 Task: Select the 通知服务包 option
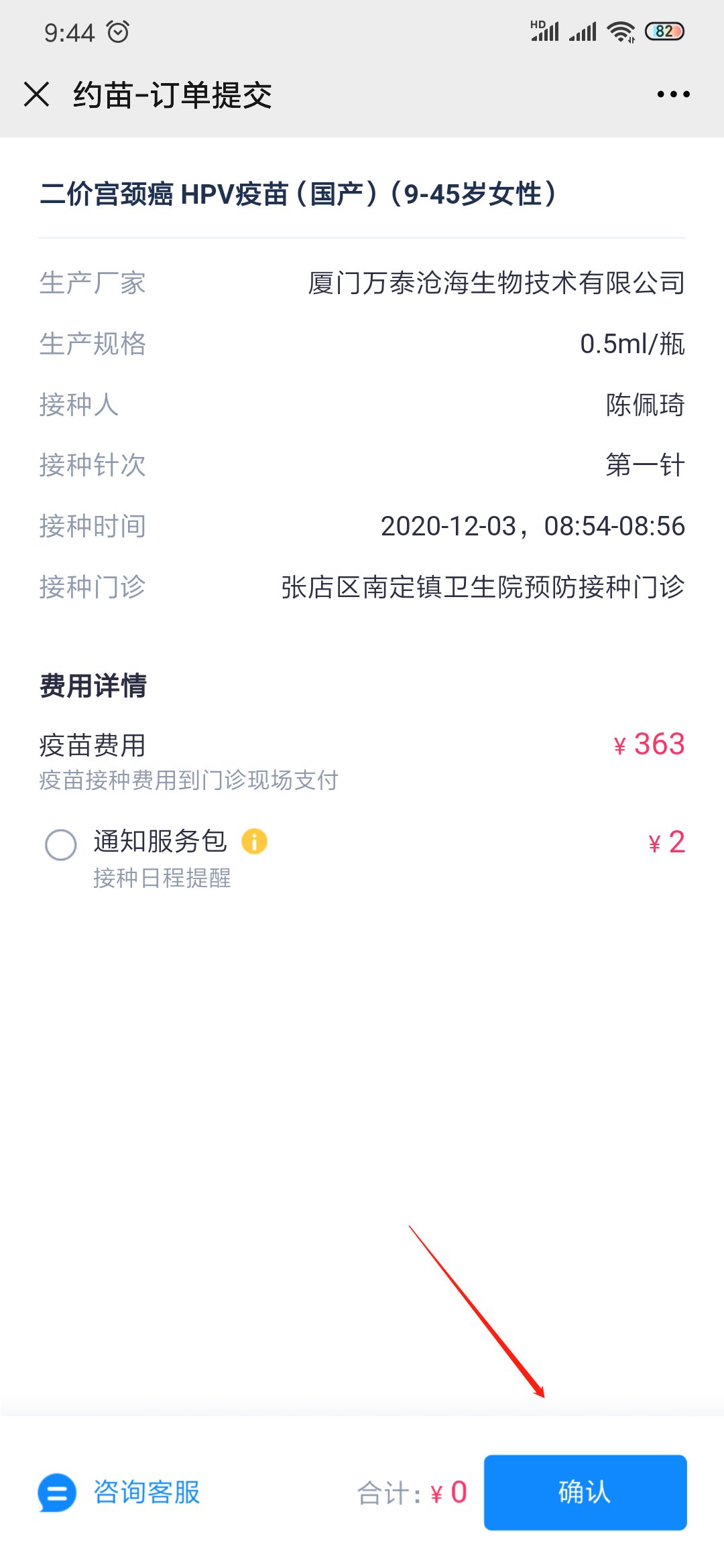61,844
